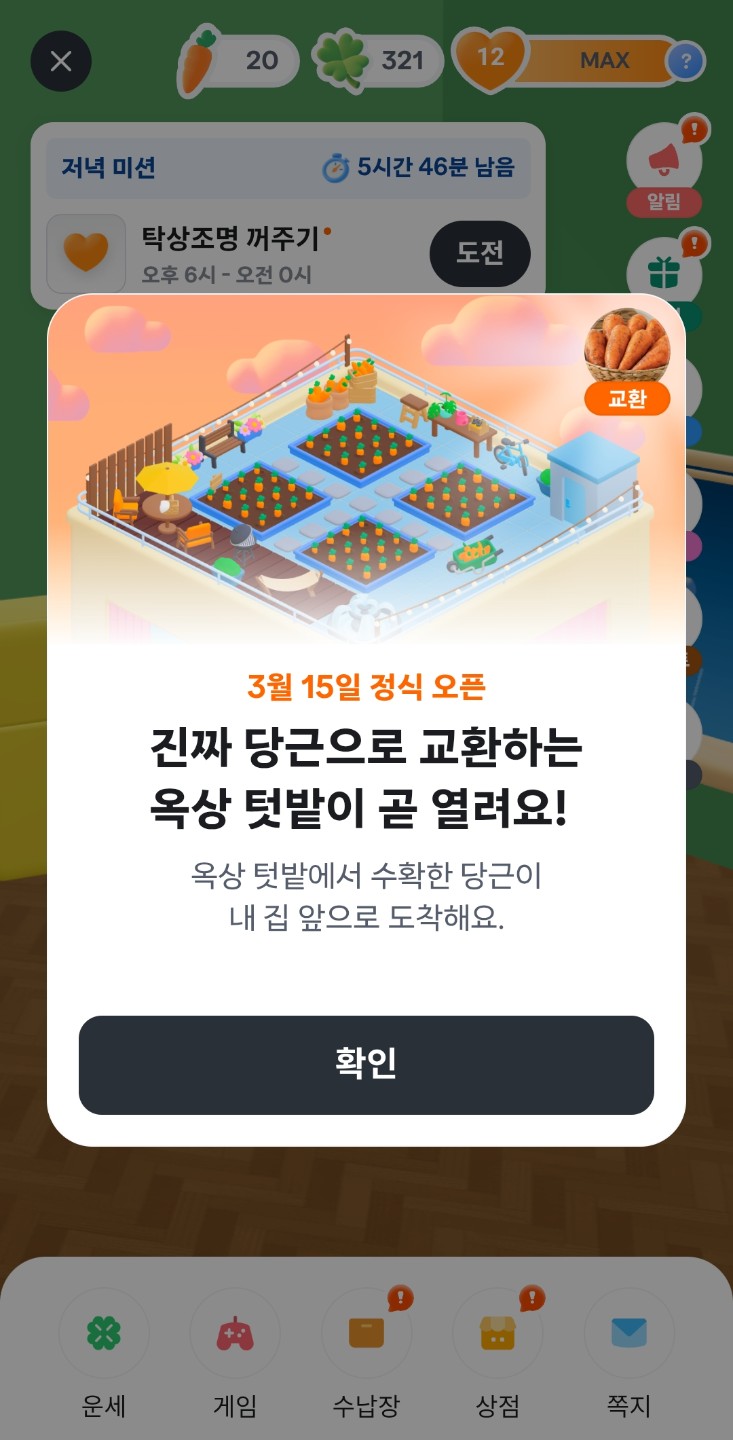Open the heart level help question mark
Image resolution: width=733 pixels, height=1440 pixels.
pyautogui.click(x=685, y=62)
